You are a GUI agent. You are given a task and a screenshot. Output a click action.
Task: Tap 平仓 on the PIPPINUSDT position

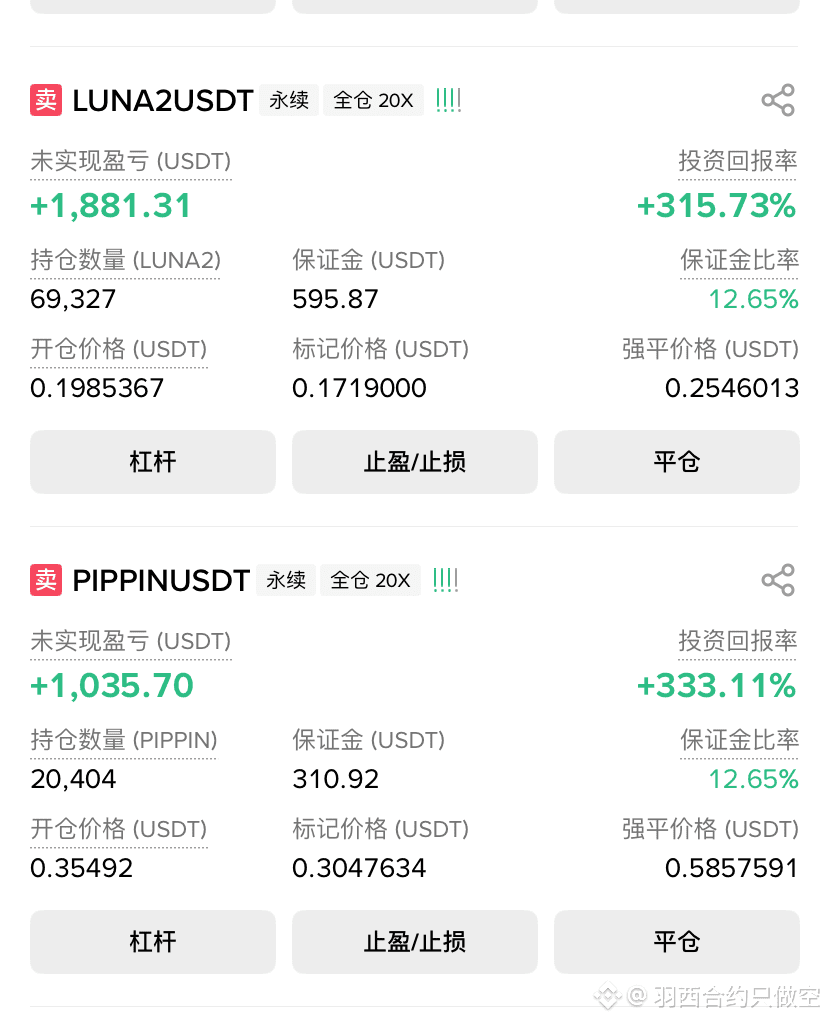pos(677,942)
